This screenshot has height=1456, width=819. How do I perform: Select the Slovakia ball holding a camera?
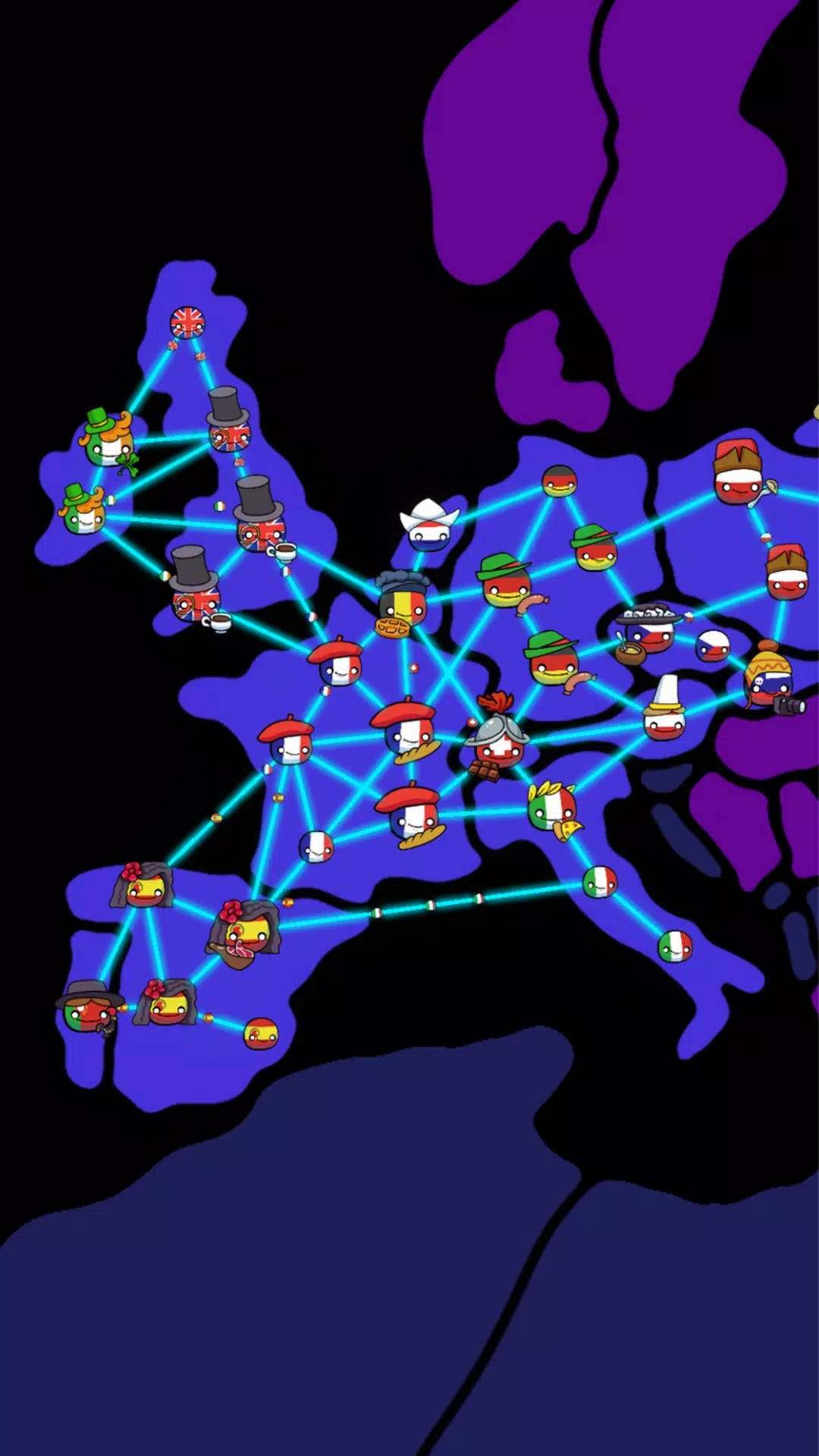tap(768, 683)
